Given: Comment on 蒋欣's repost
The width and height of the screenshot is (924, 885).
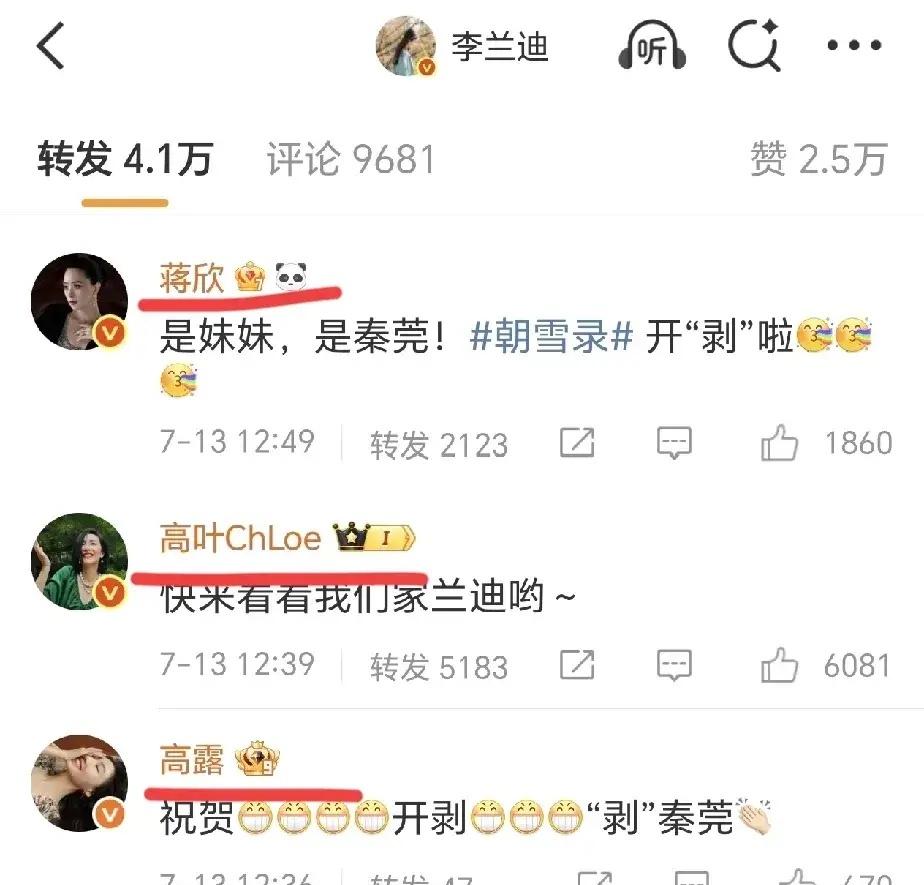Looking at the screenshot, I should (x=674, y=443).
